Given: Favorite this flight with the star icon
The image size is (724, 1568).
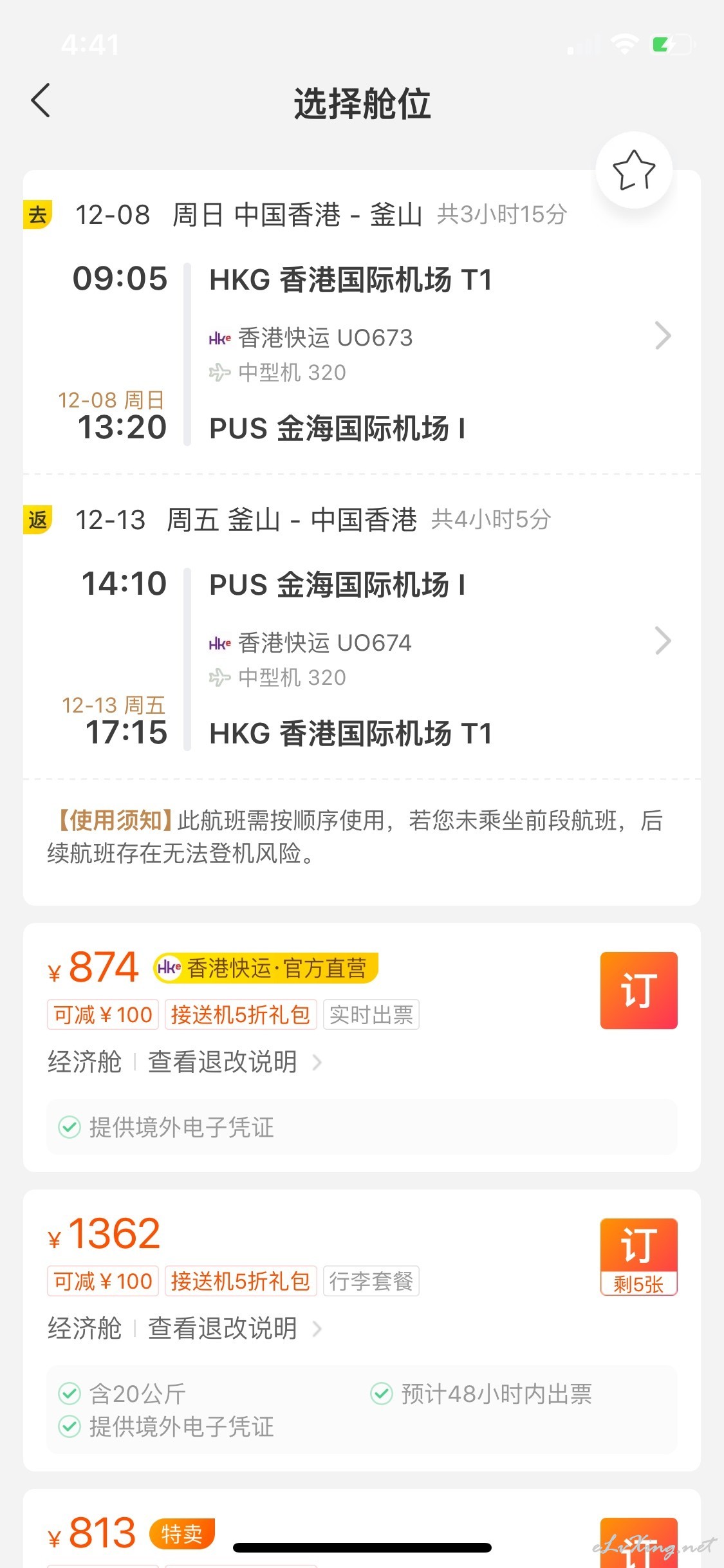Looking at the screenshot, I should 634,170.
